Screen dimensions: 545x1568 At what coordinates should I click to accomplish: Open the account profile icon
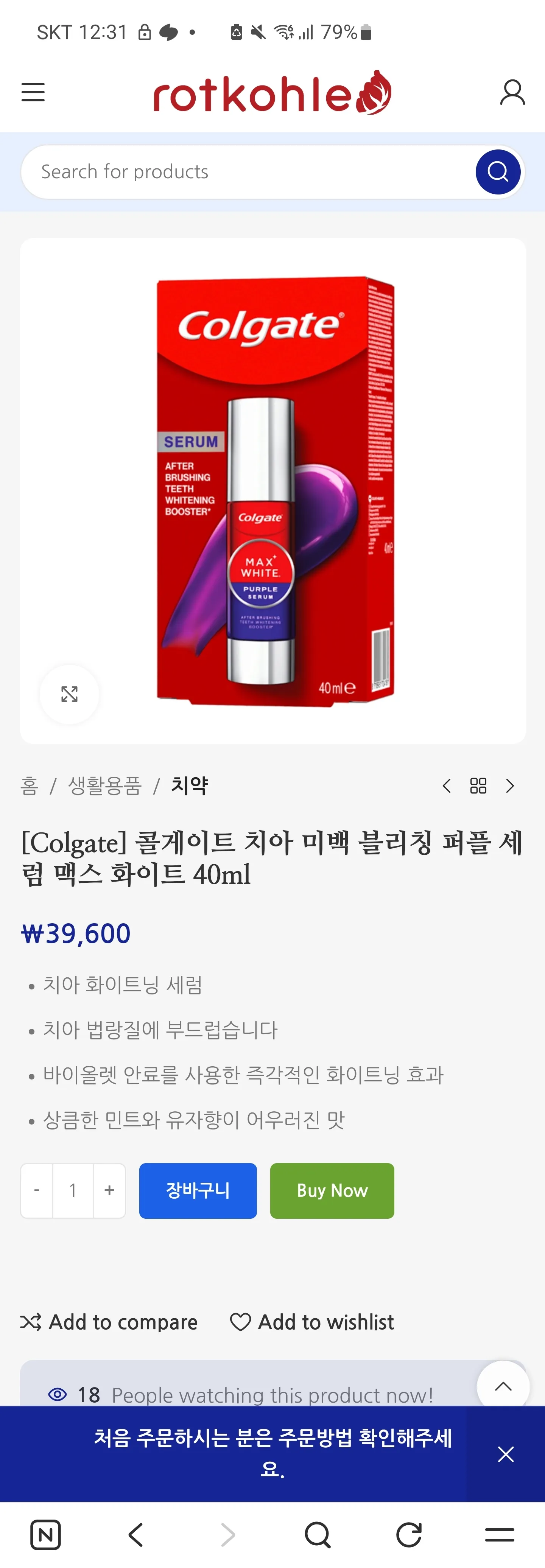pos(512,92)
